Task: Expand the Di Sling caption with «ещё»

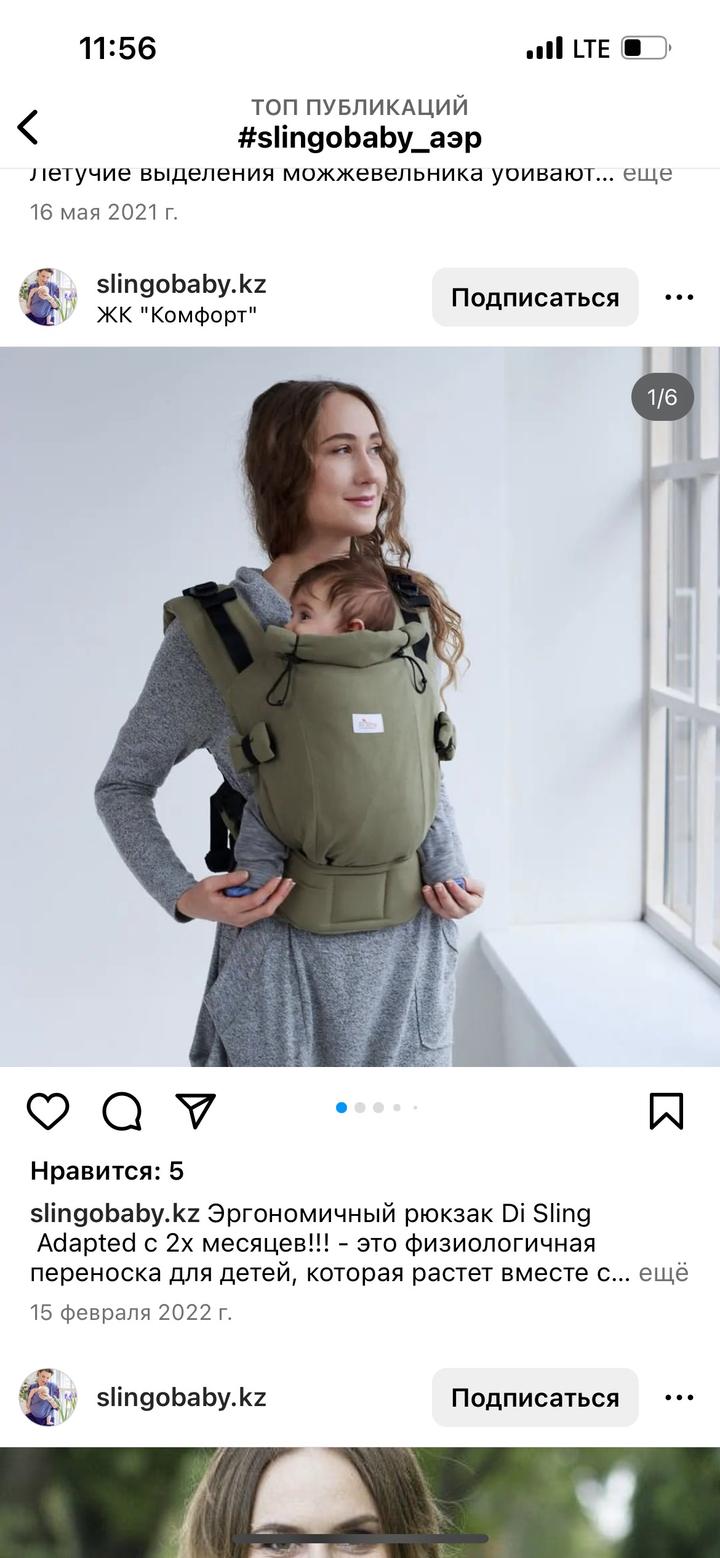Action: tap(664, 1273)
